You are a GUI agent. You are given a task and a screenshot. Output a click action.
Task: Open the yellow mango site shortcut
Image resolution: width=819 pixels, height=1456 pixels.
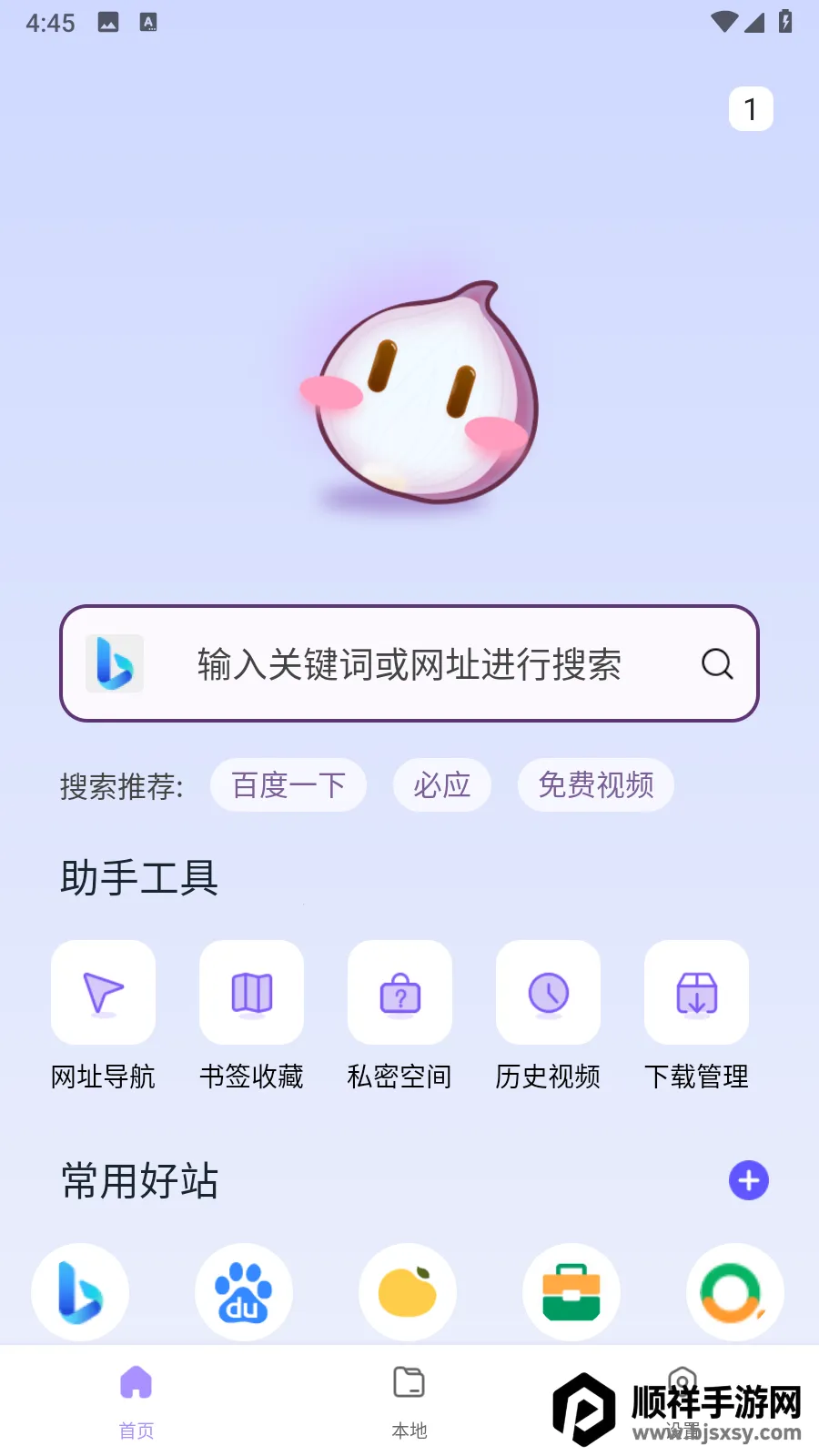408,1292
